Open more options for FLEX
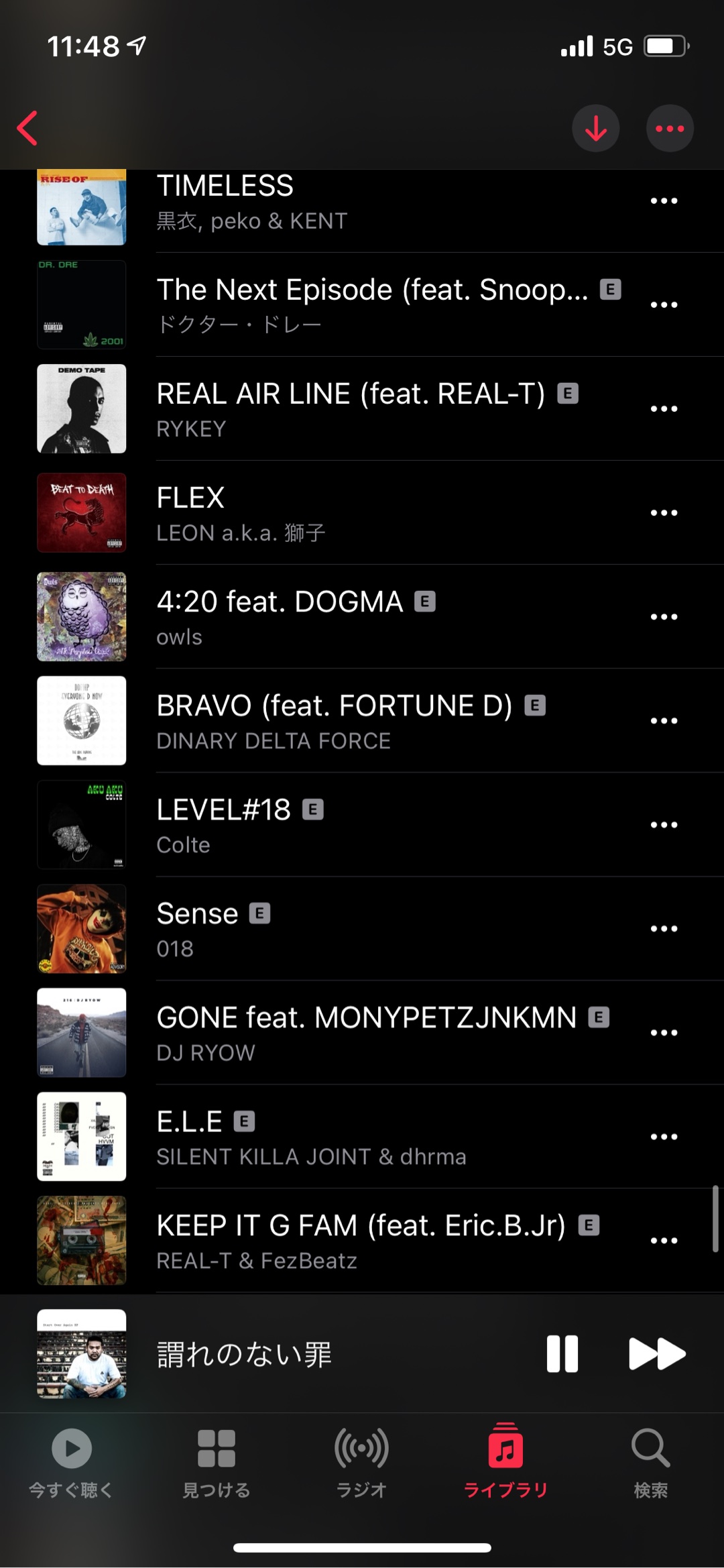This screenshot has width=724, height=1568. (x=664, y=512)
